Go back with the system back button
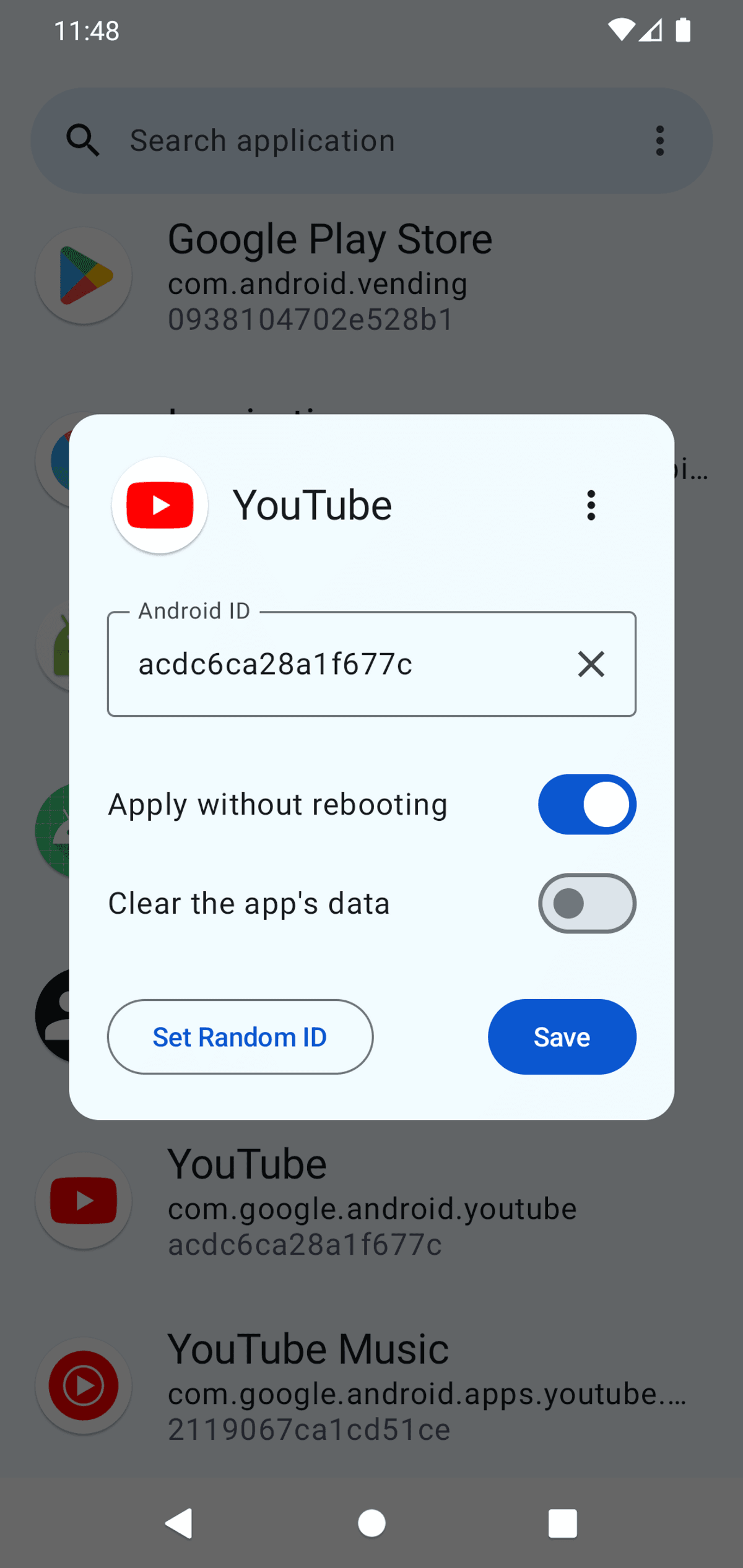This screenshot has width=743, height=1568. pos(180,1523)
